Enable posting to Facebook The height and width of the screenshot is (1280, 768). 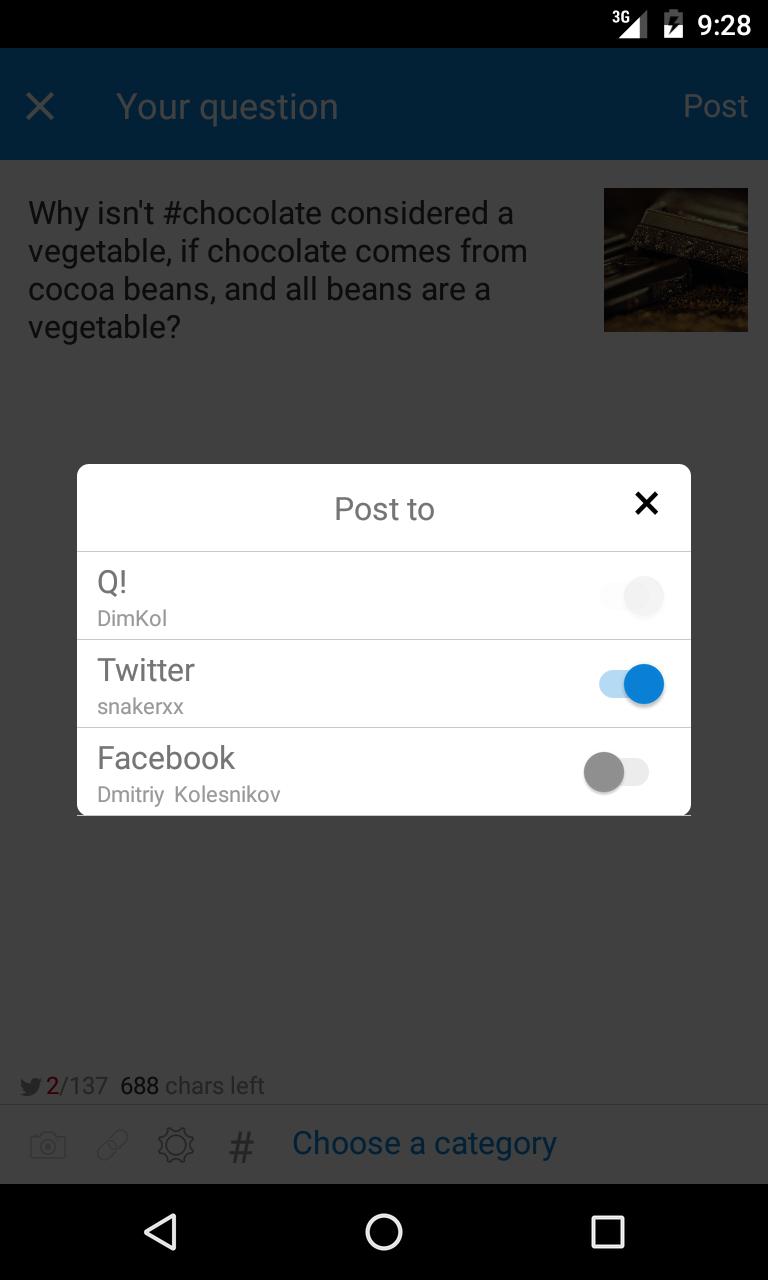pos(616,772)
